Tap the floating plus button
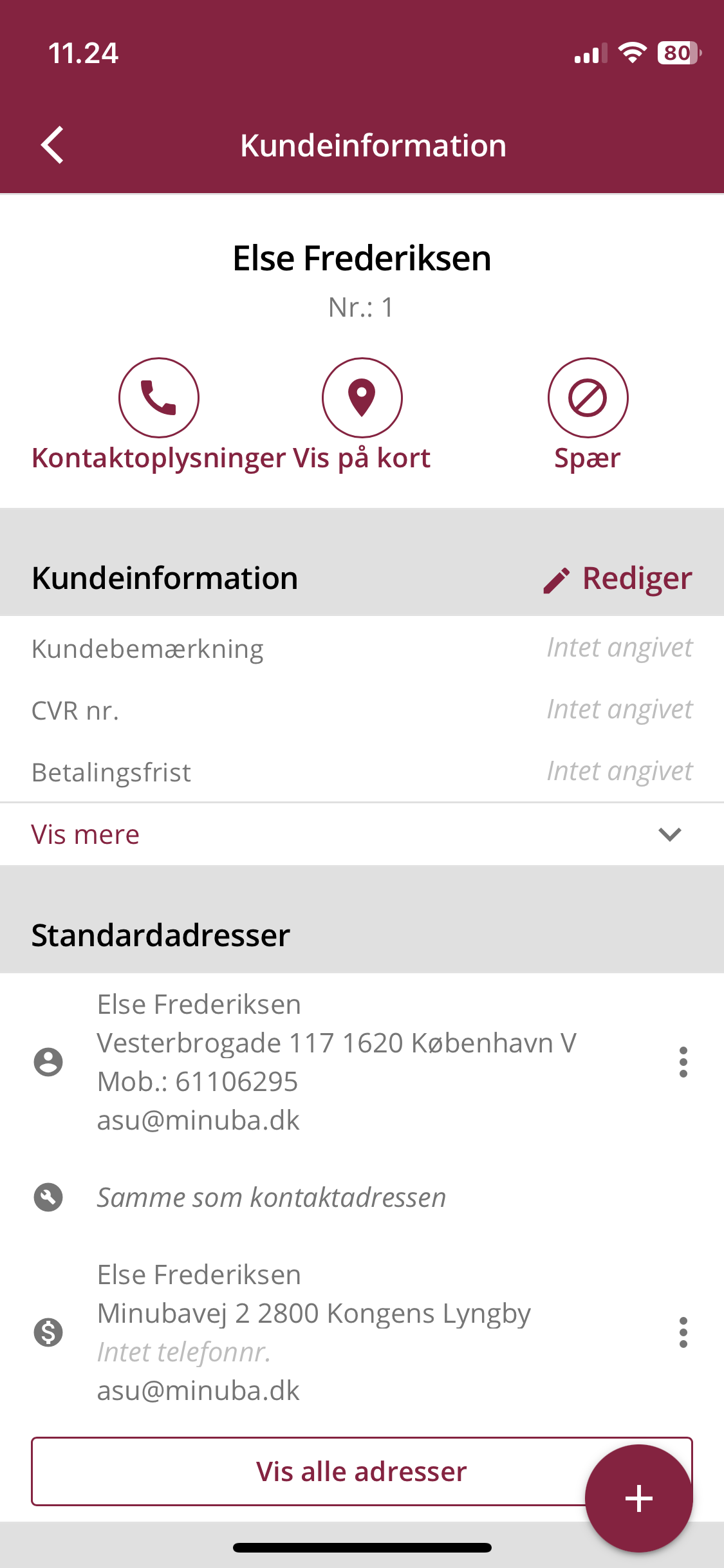The image size is (724, 1568). pyautogui.click(x=639, y=1498)
